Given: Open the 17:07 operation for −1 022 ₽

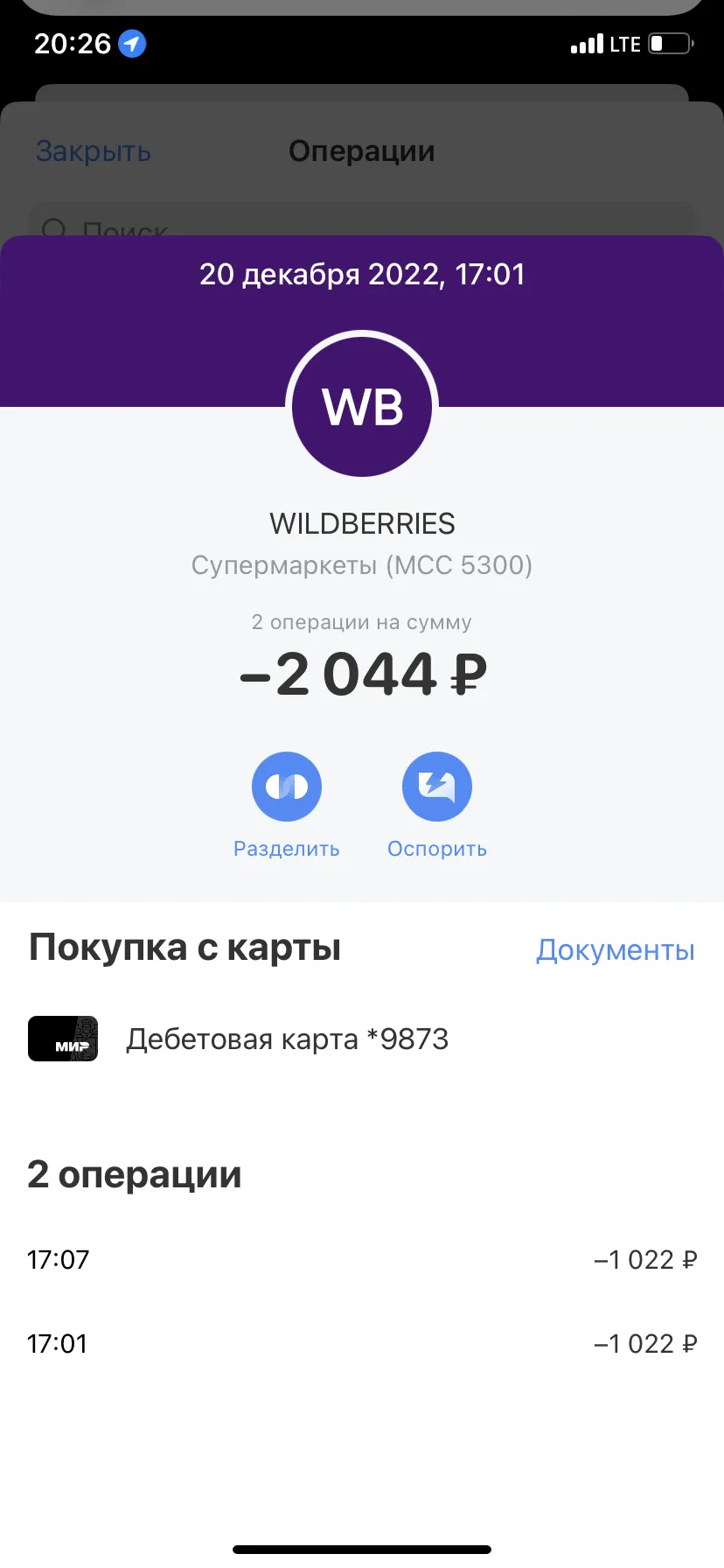Looking at the screenshot, I should point(362,1260).
